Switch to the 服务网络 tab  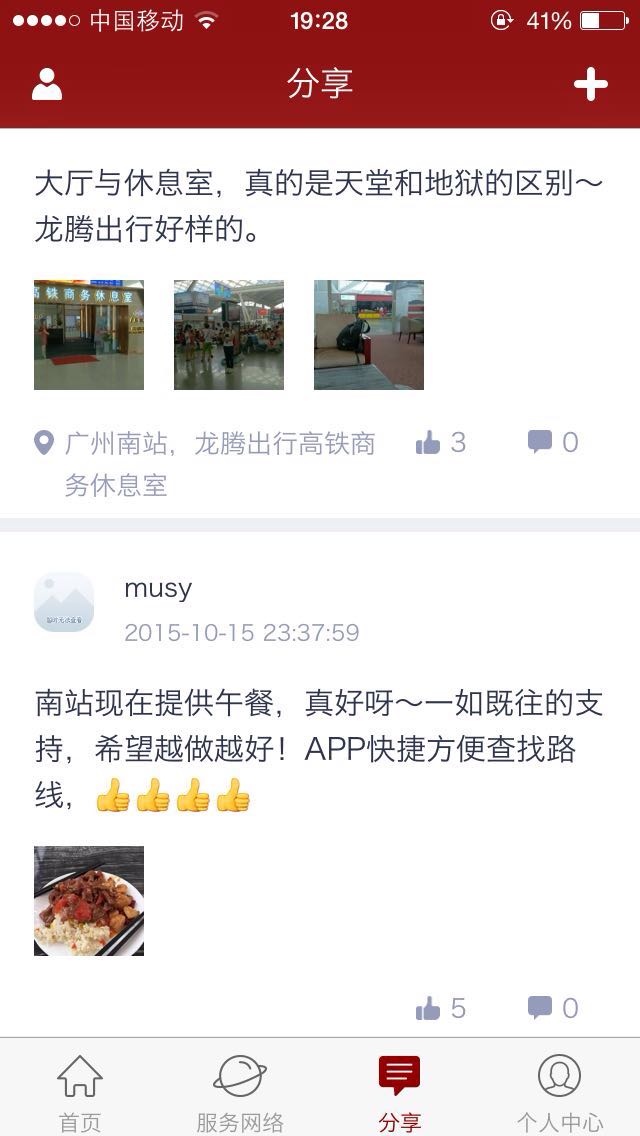[240, 1092]
